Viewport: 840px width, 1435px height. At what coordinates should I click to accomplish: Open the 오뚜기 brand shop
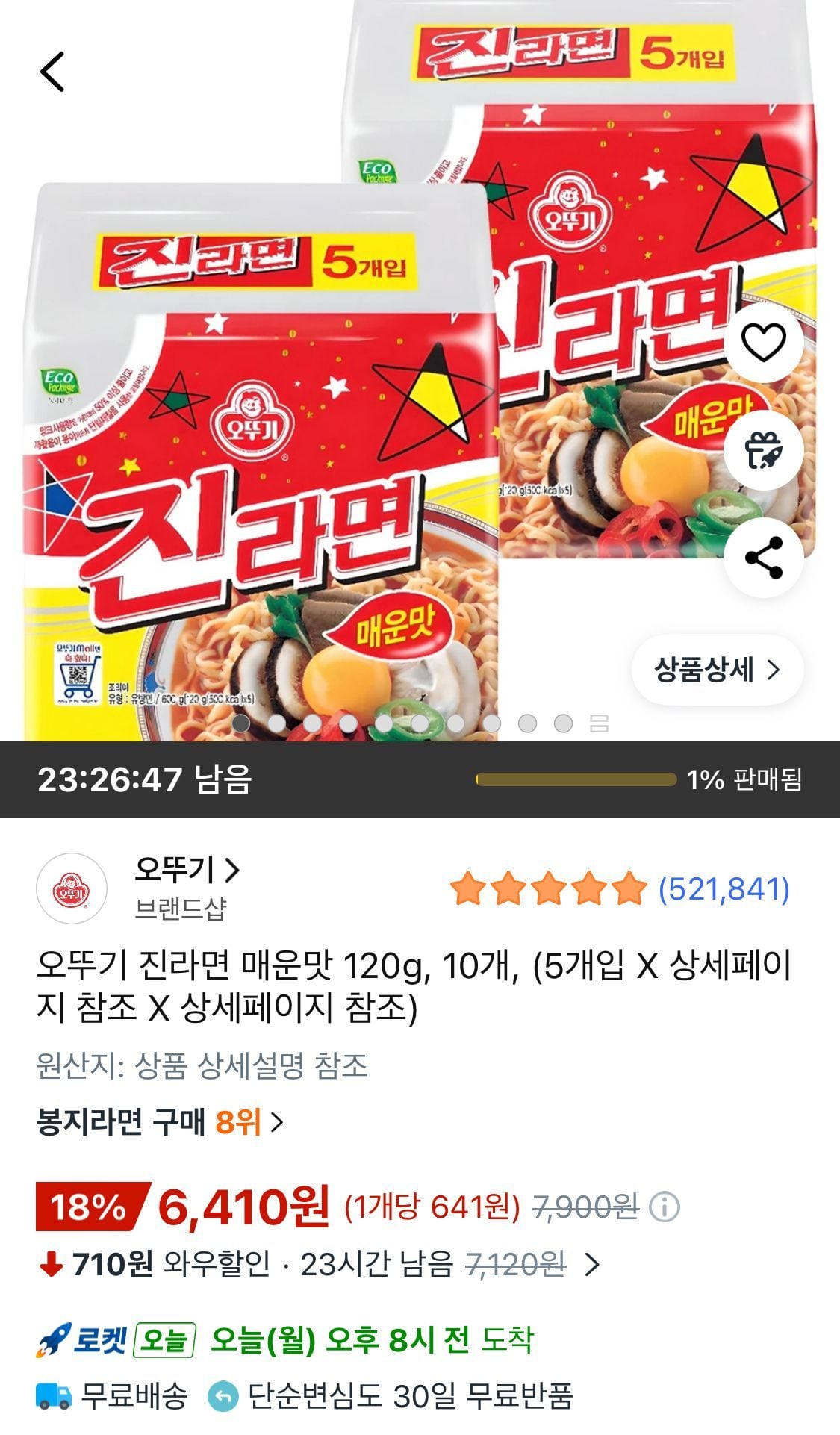[187, 870]
